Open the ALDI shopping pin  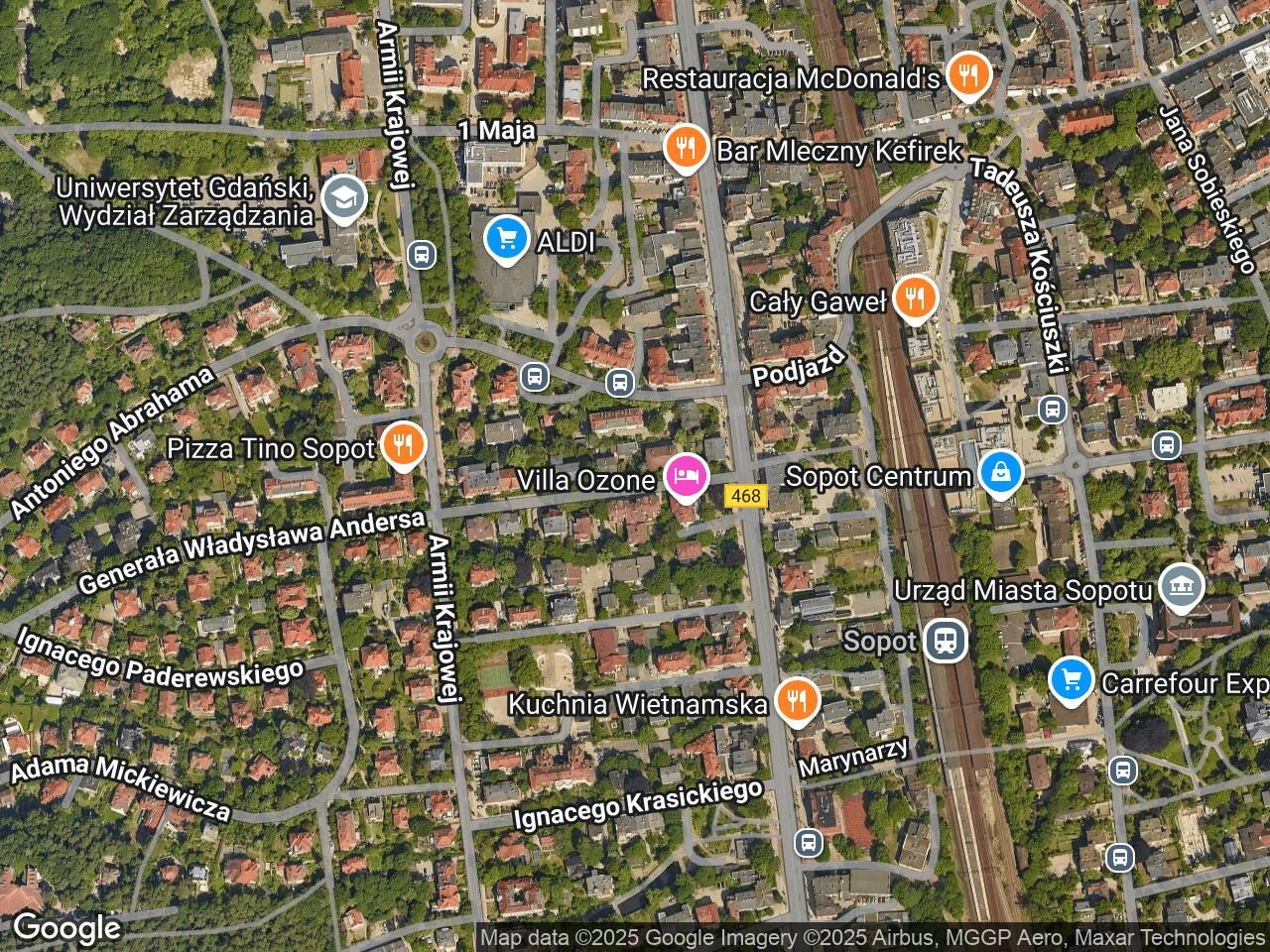click(507, 239)
